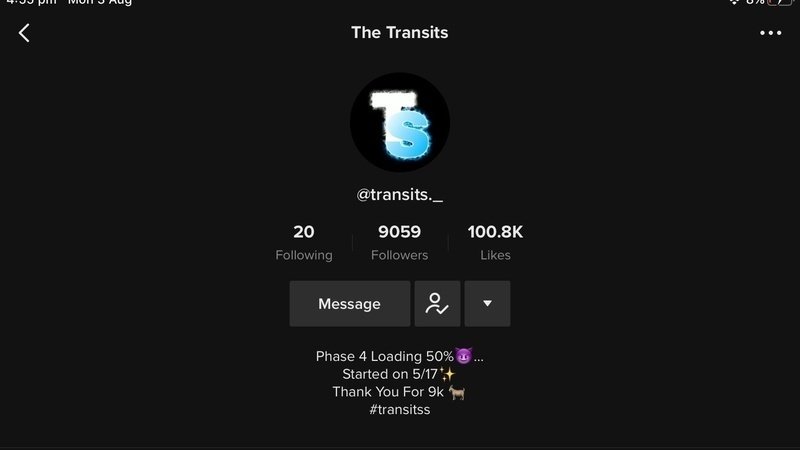Tap the Message button
Image resolution: width=800 pixels, height=450 pixels.
tap(349, 304)
